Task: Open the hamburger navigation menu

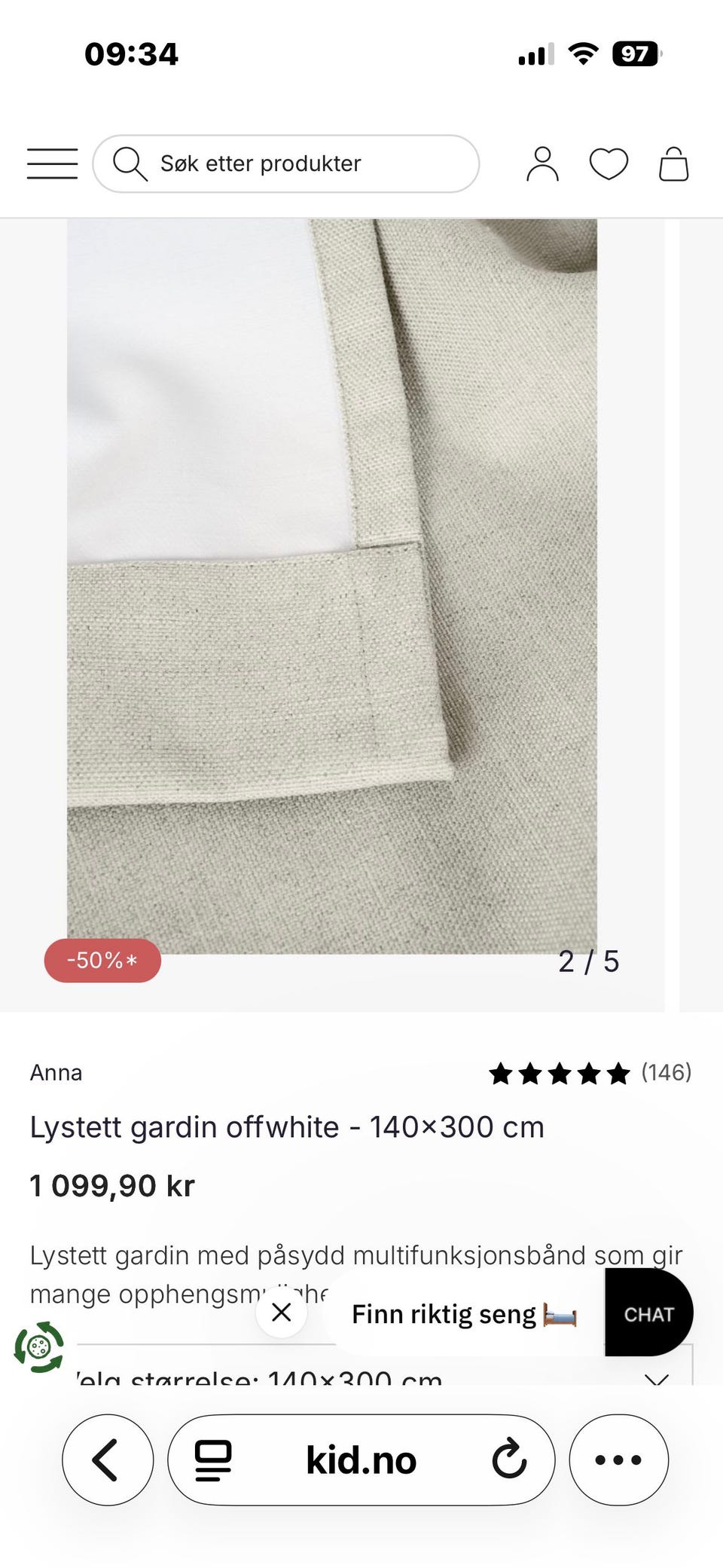Action: [51, 163]
